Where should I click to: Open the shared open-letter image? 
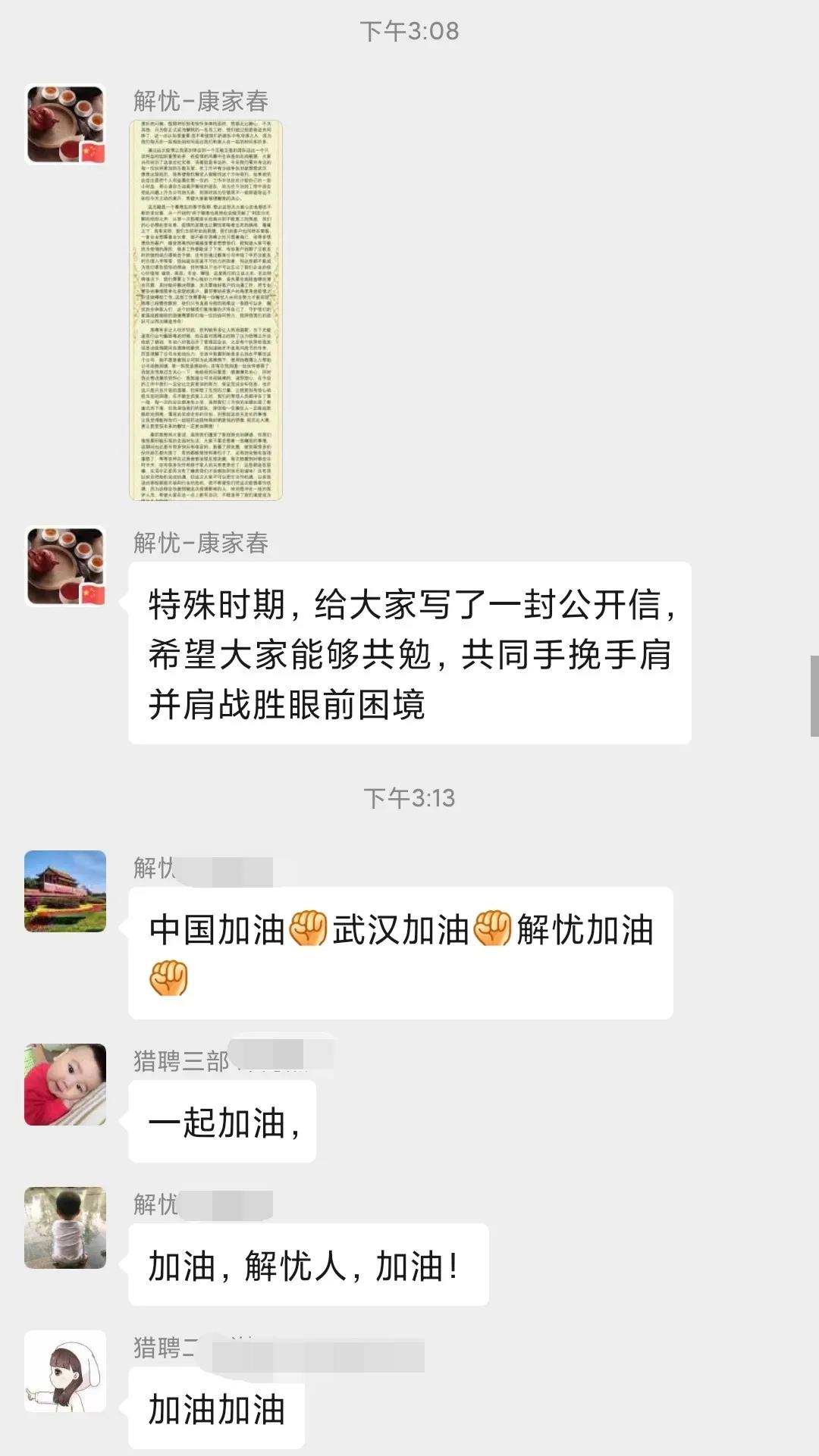click(x=206, y=310)
